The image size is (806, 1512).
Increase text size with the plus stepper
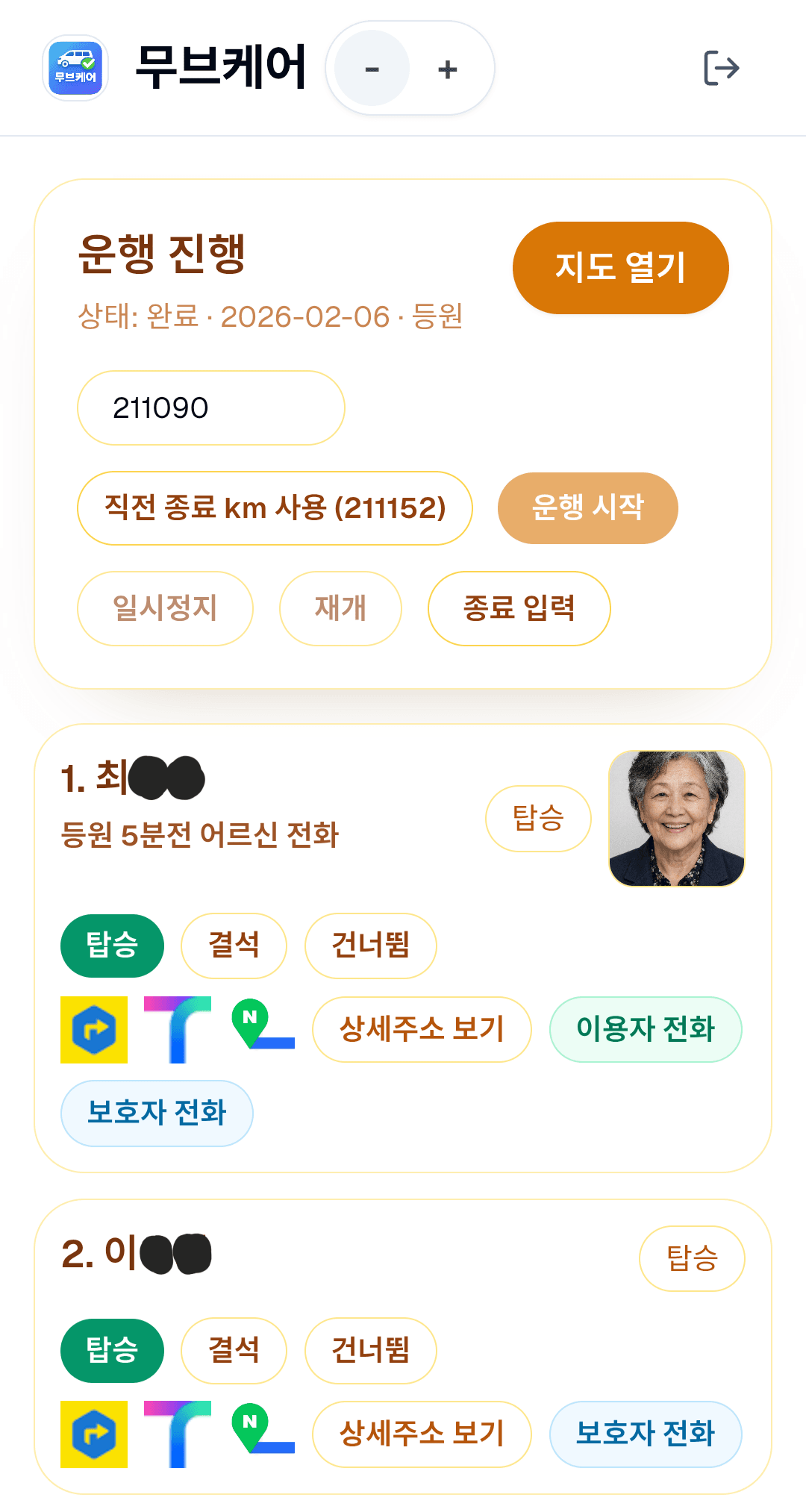click(x=447, y=69)
